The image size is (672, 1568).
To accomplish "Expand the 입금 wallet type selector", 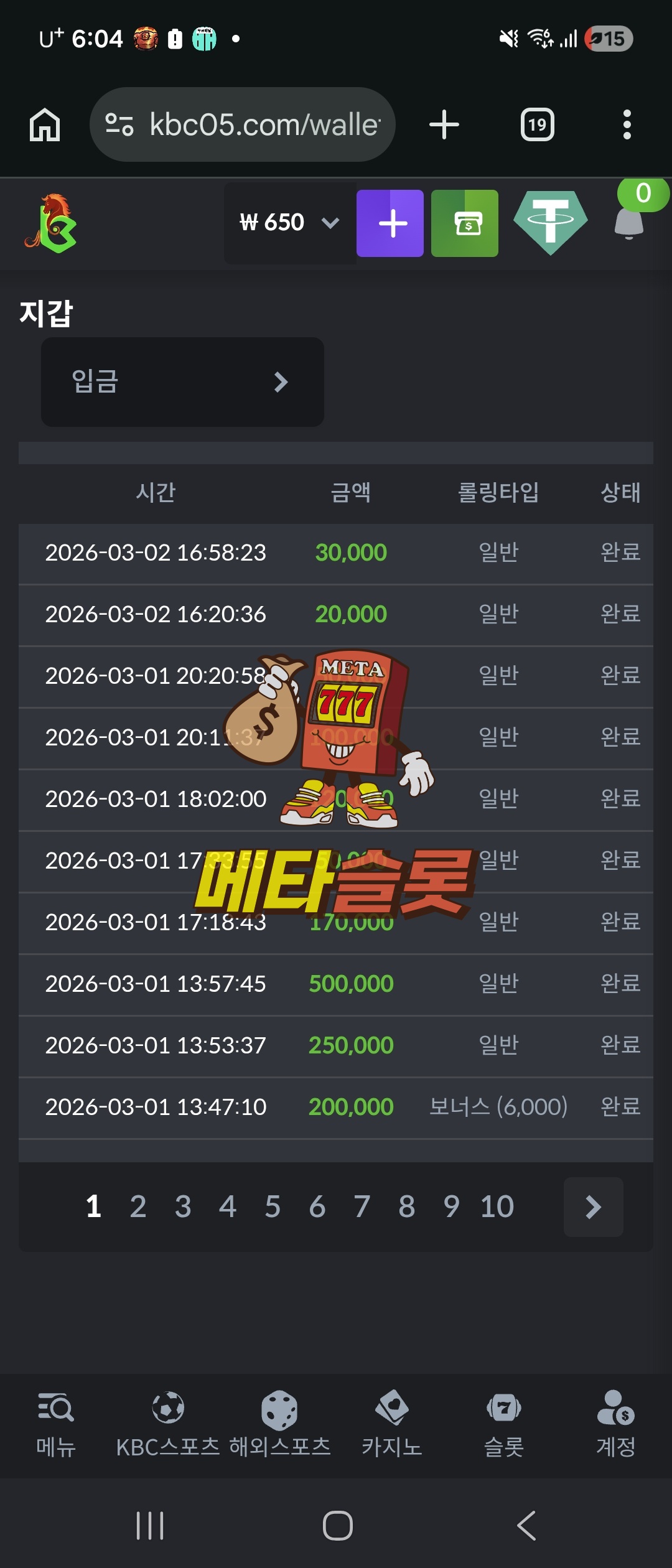I will (182, 382).
